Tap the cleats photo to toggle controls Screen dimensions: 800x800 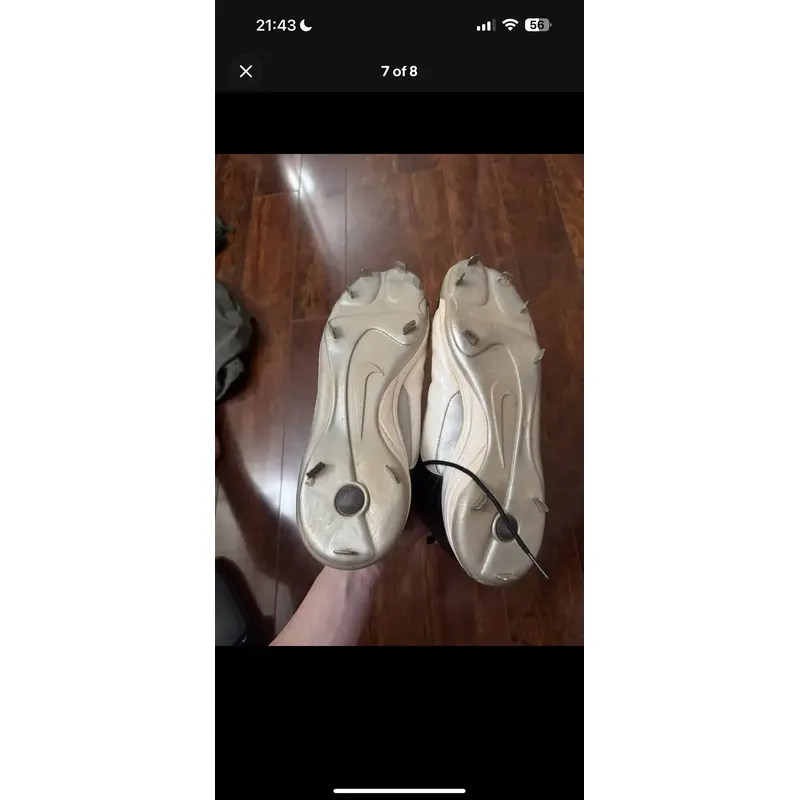click(x=399, y=399)
